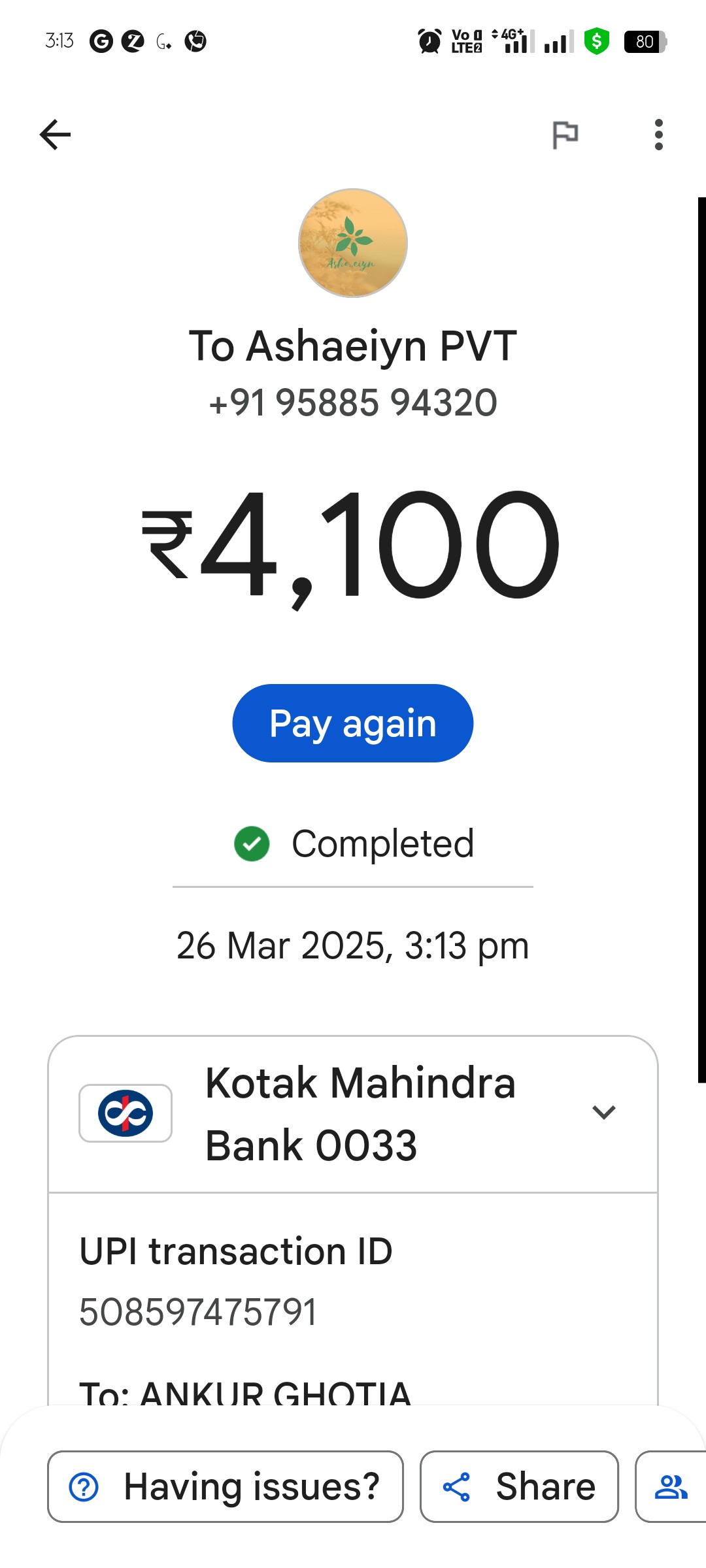Report this transaction with the flag icon

[565, 135]
